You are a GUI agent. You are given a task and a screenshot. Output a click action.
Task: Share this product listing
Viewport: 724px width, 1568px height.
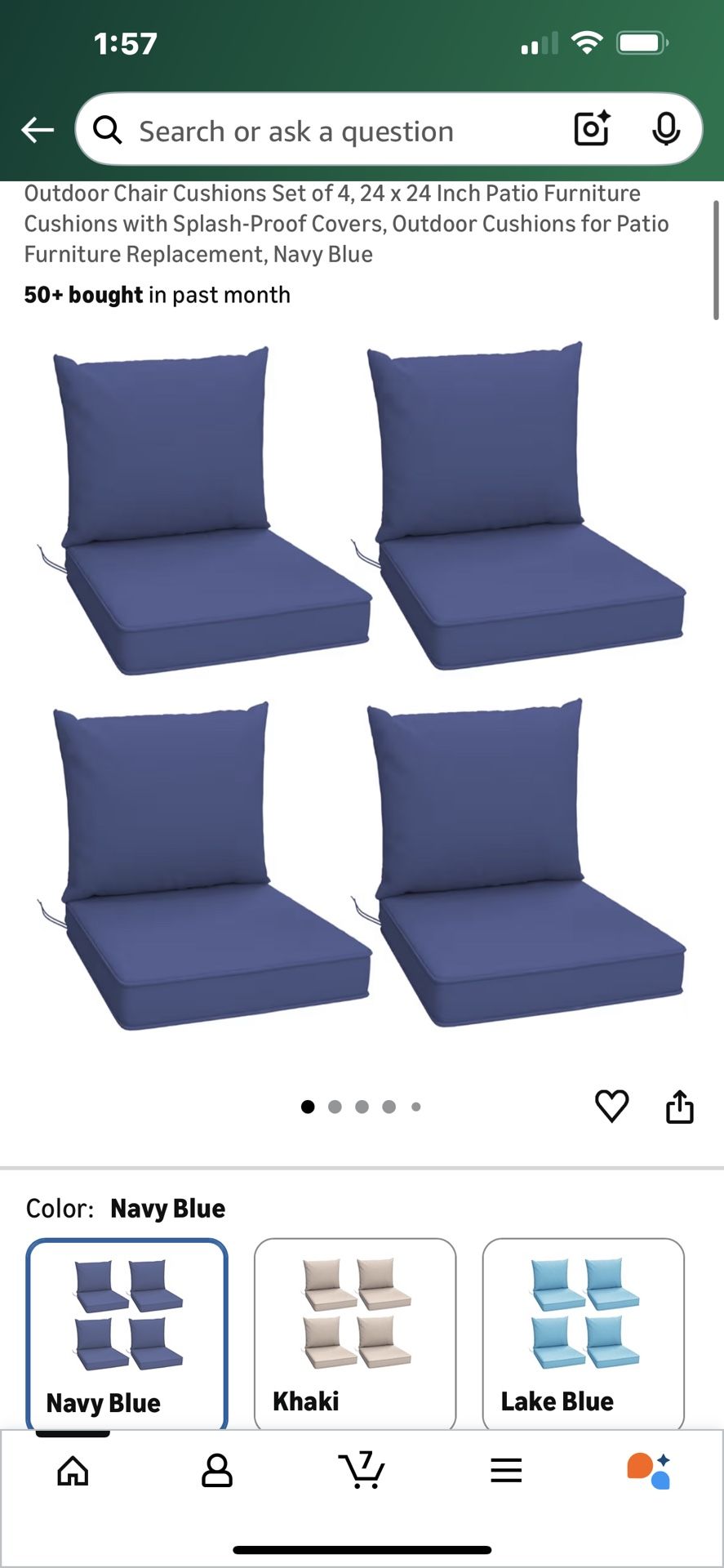coord(679,1107)
